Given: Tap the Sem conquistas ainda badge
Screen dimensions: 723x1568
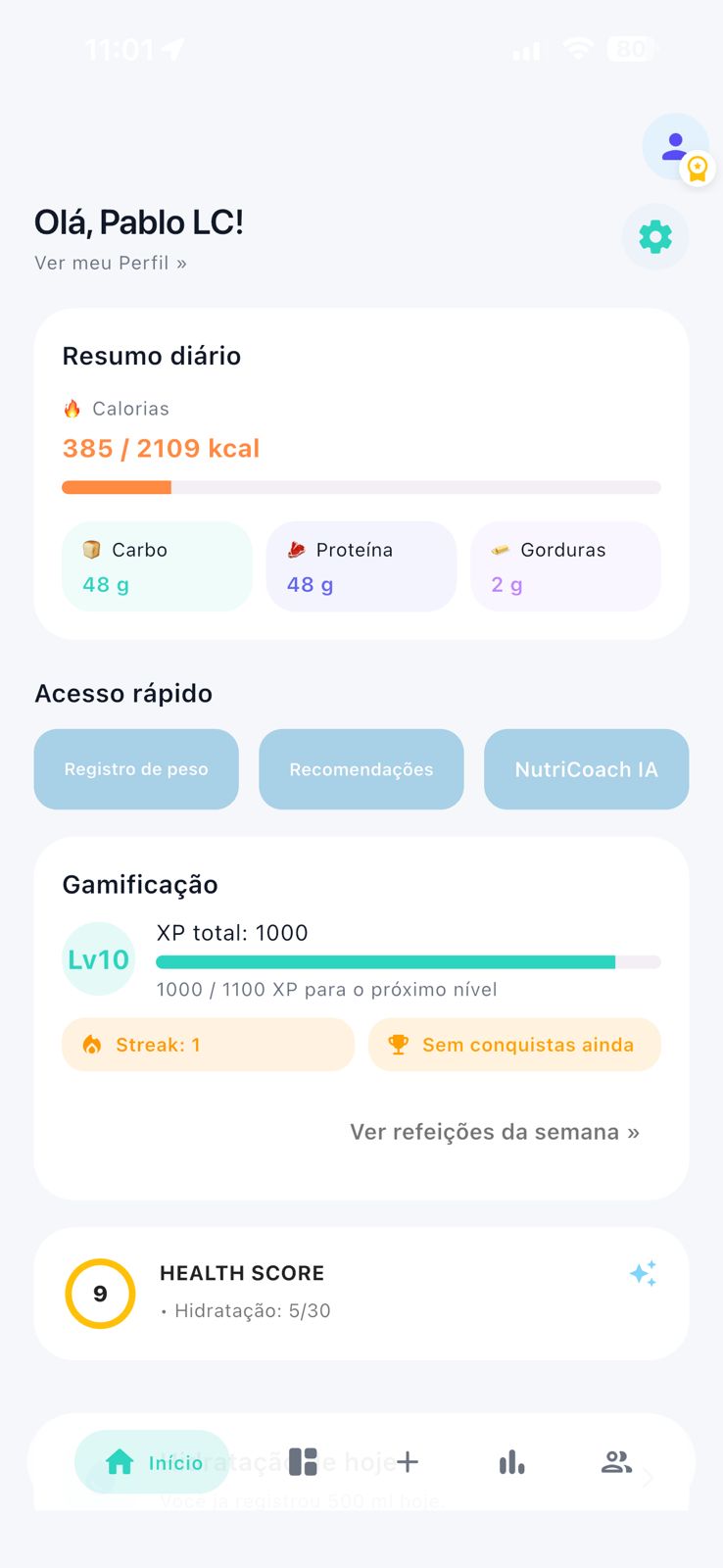Looking at the screenshot, I should point(514,1045).
